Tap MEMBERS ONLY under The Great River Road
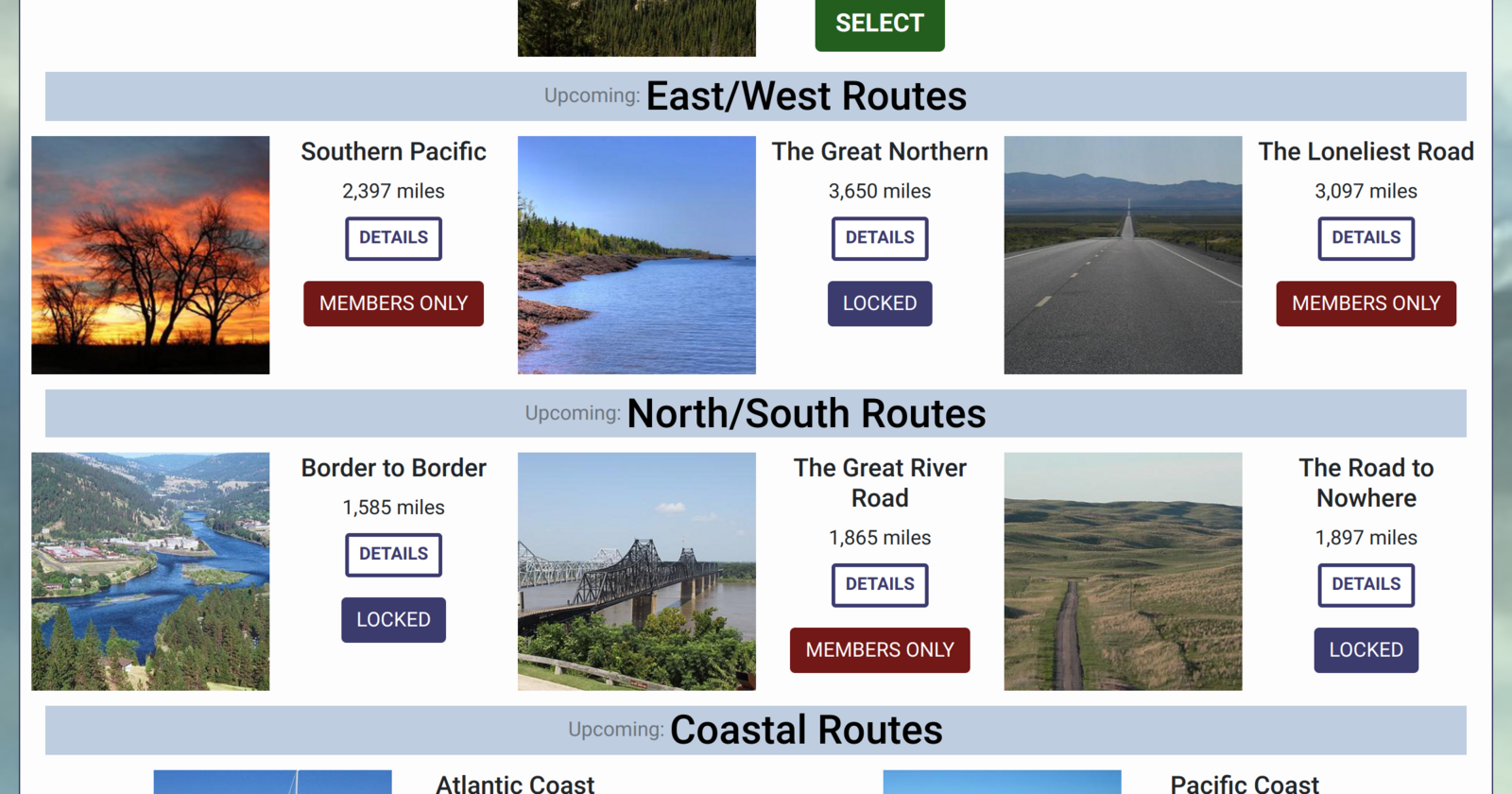The width and height of the screenshot is (1512, 794). (879, 650)
